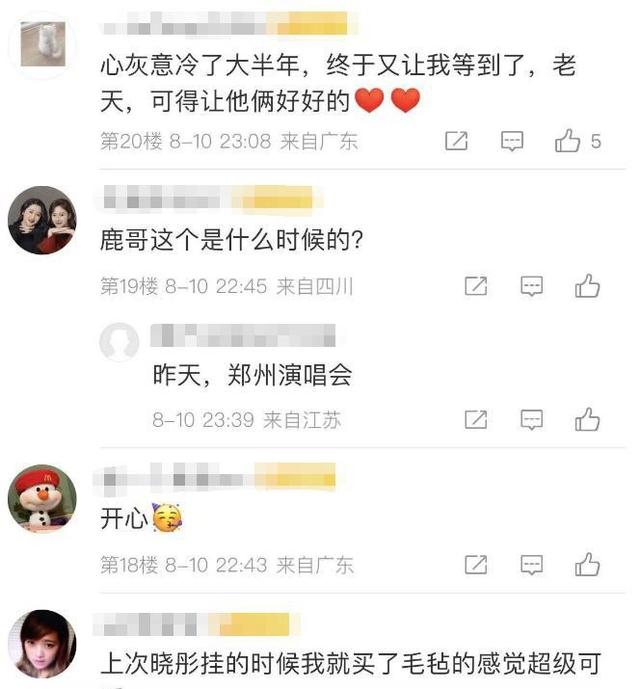Reply to the 第19楼 comment
This screenshot has width=640, height=689.
(x=531, y=287)
